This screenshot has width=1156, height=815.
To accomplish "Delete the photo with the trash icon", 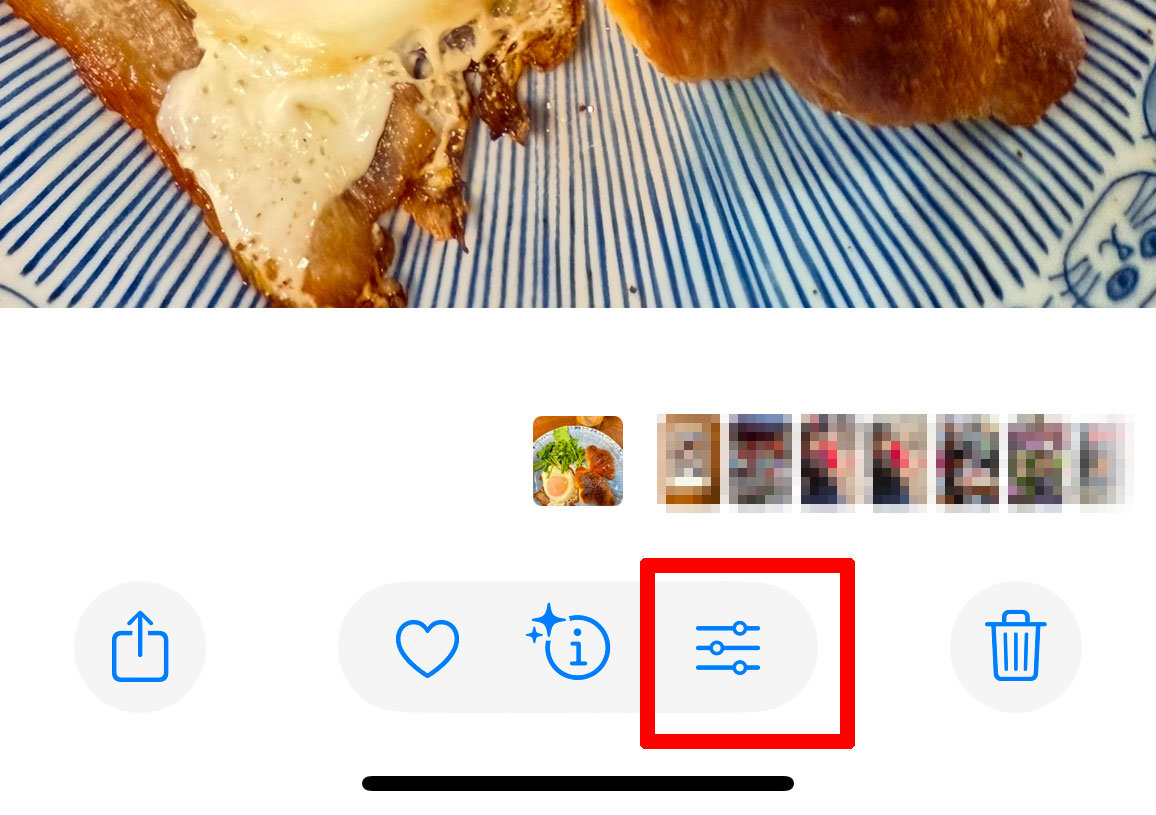I will pos(1015,647).
